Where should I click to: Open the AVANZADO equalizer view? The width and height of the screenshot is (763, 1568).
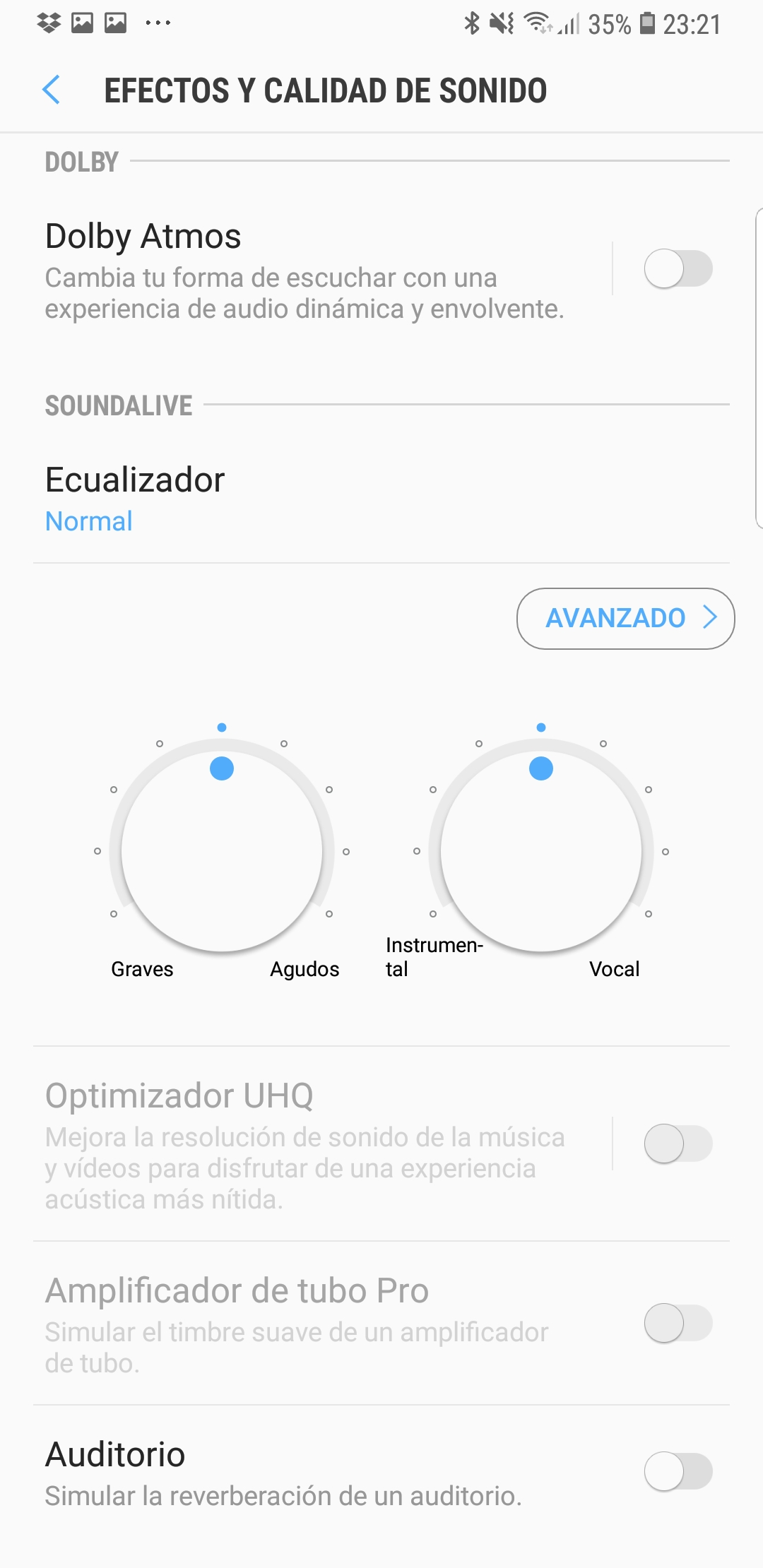[626, 618]
